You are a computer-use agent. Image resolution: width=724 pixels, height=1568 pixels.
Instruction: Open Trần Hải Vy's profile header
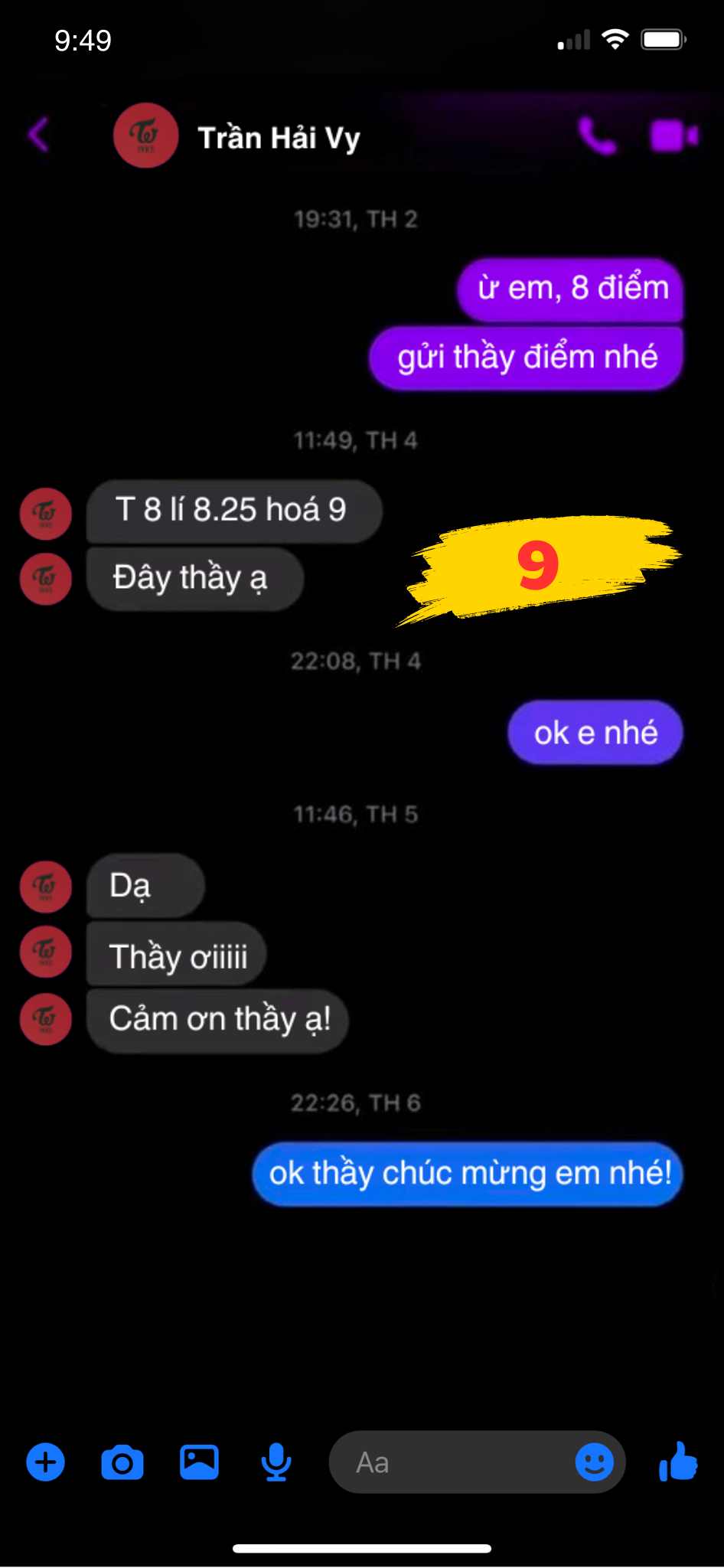pos(278,138)
